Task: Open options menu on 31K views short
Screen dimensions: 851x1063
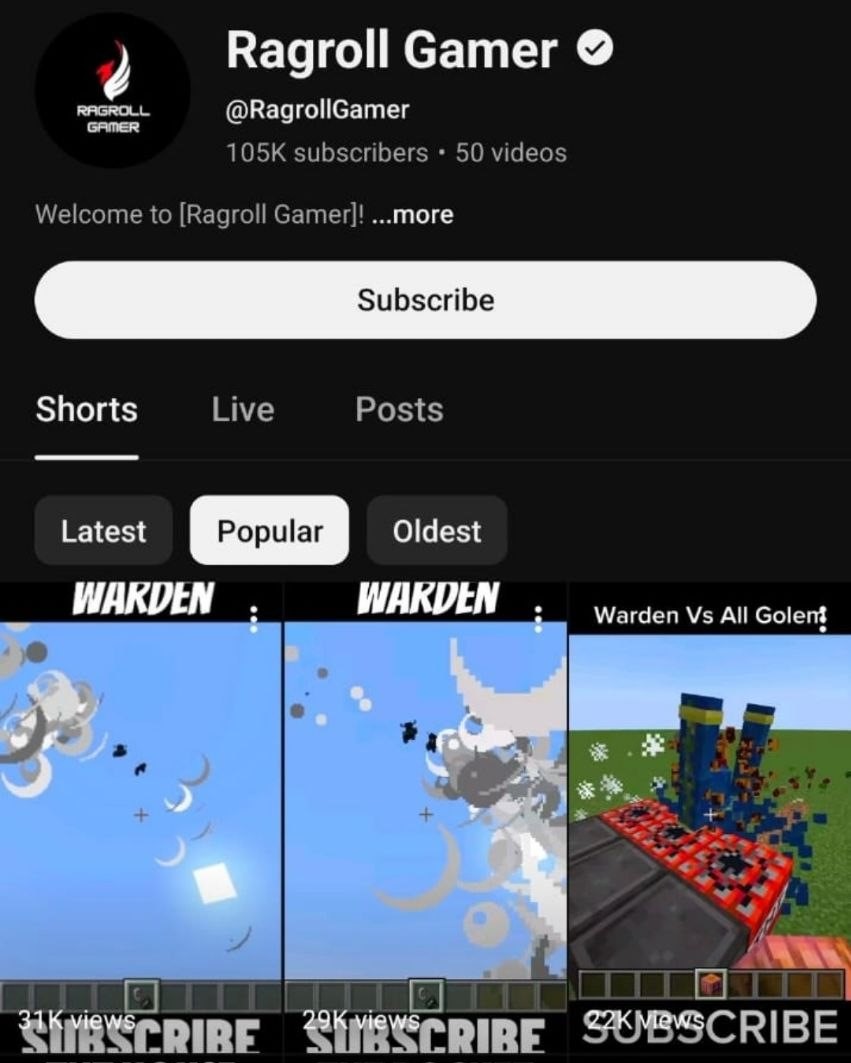Action: point(254,618)
